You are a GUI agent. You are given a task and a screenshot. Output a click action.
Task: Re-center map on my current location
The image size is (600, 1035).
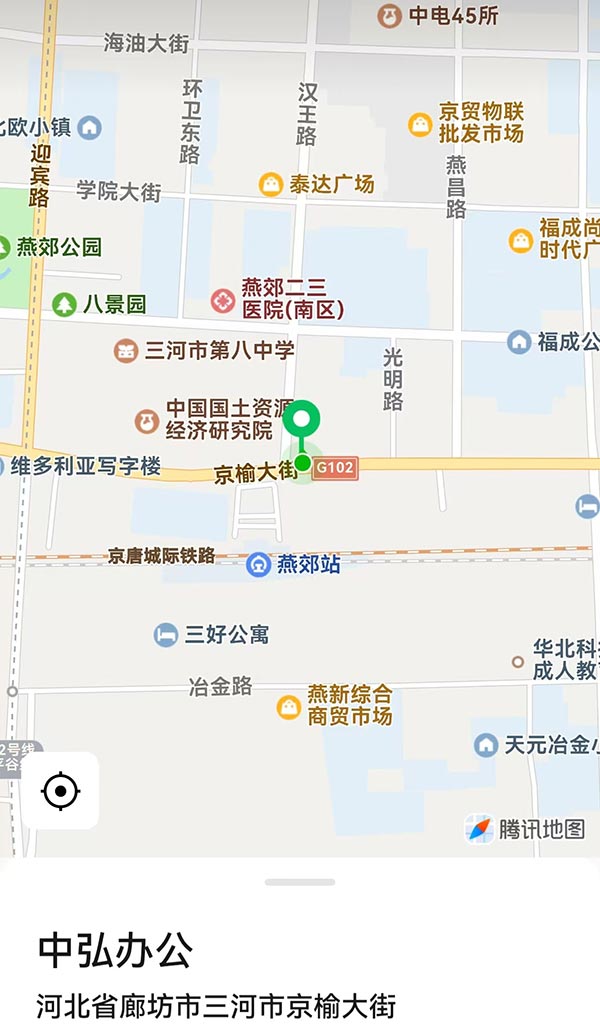coord(60,791)
